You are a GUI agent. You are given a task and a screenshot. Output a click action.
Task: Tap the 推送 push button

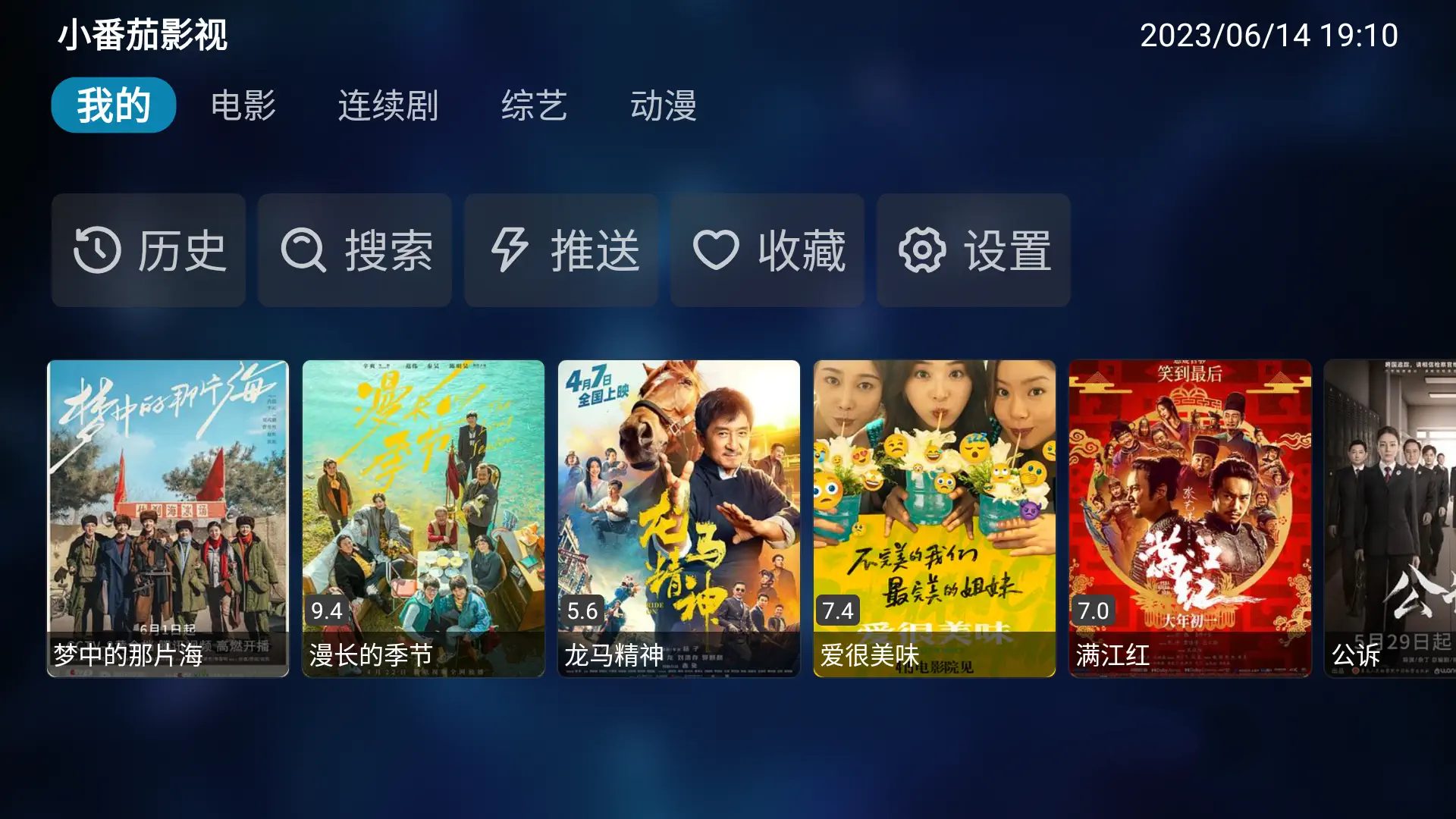click(x=561, y=250)
